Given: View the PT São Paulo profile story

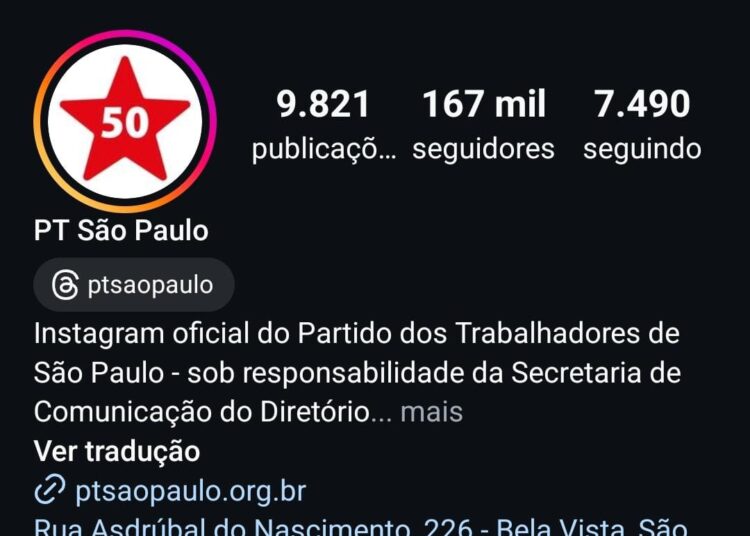Looking at the screenshot, I should pyautogui.click(x=125, y=121).
